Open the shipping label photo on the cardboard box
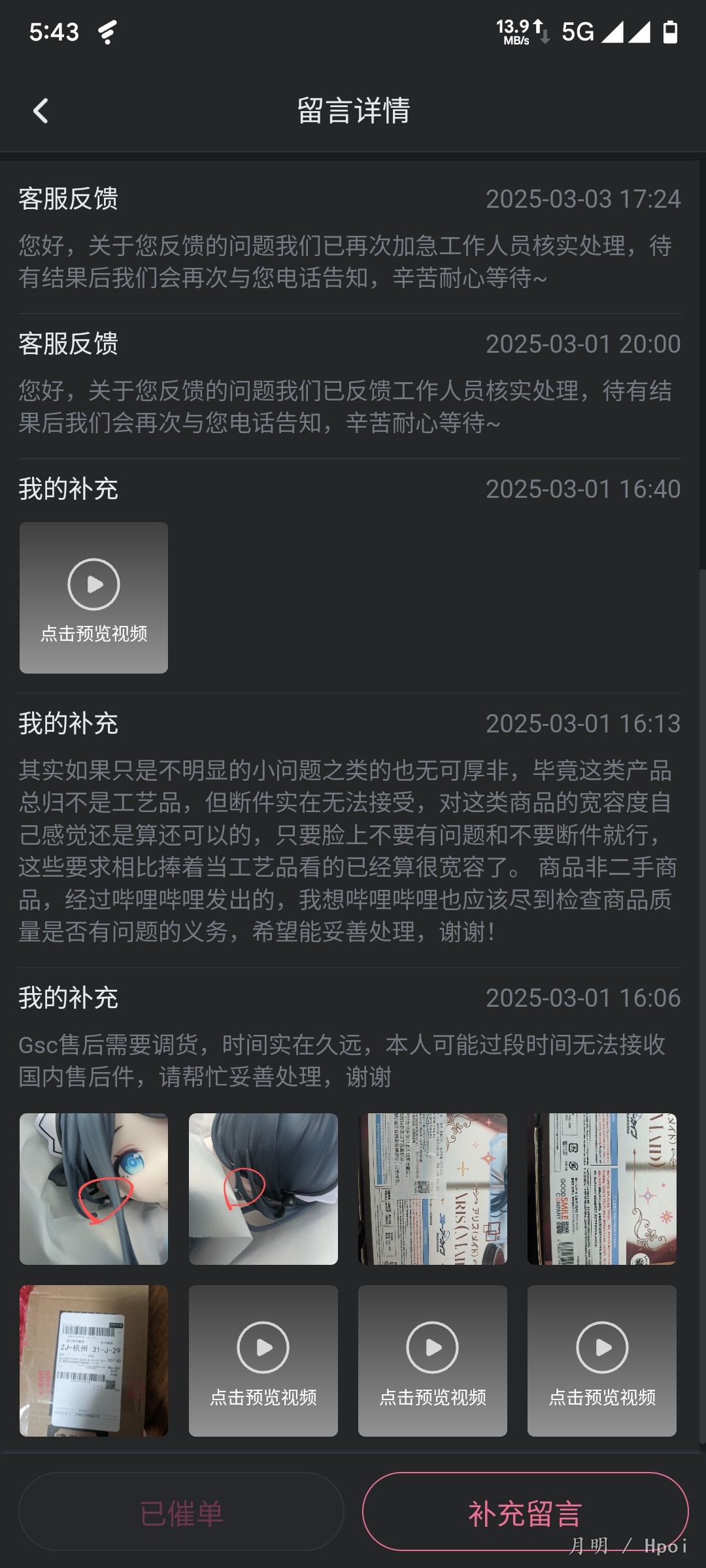 pos(93,1360)
